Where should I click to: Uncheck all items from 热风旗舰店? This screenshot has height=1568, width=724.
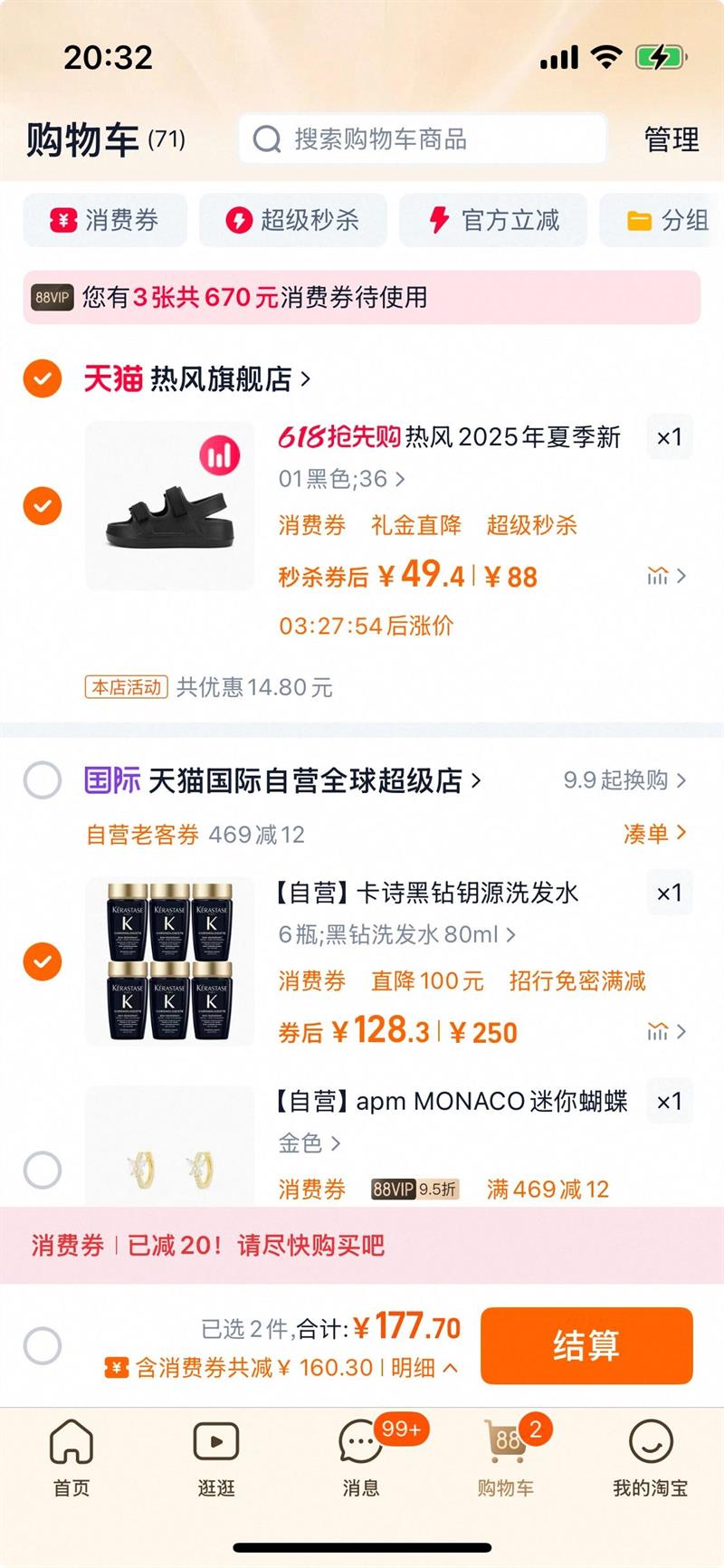coord(43,378)
